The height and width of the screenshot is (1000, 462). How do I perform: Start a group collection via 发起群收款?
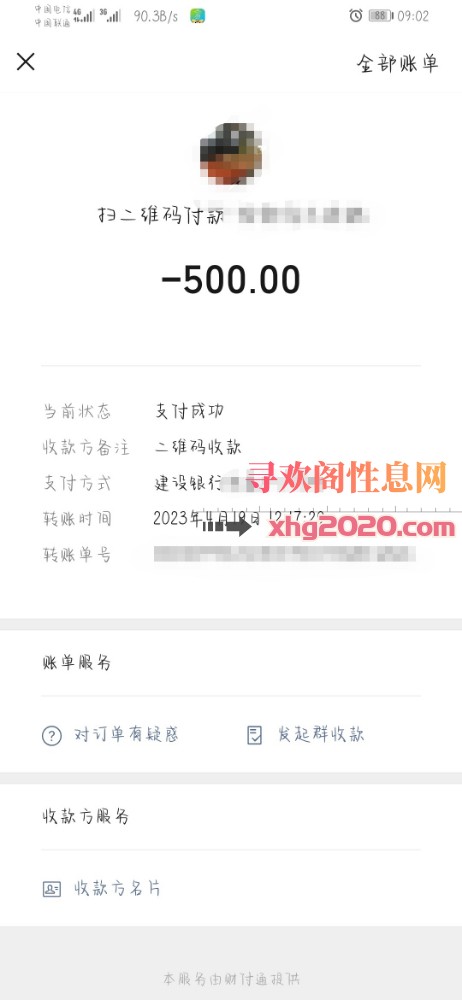pos(305,735)
